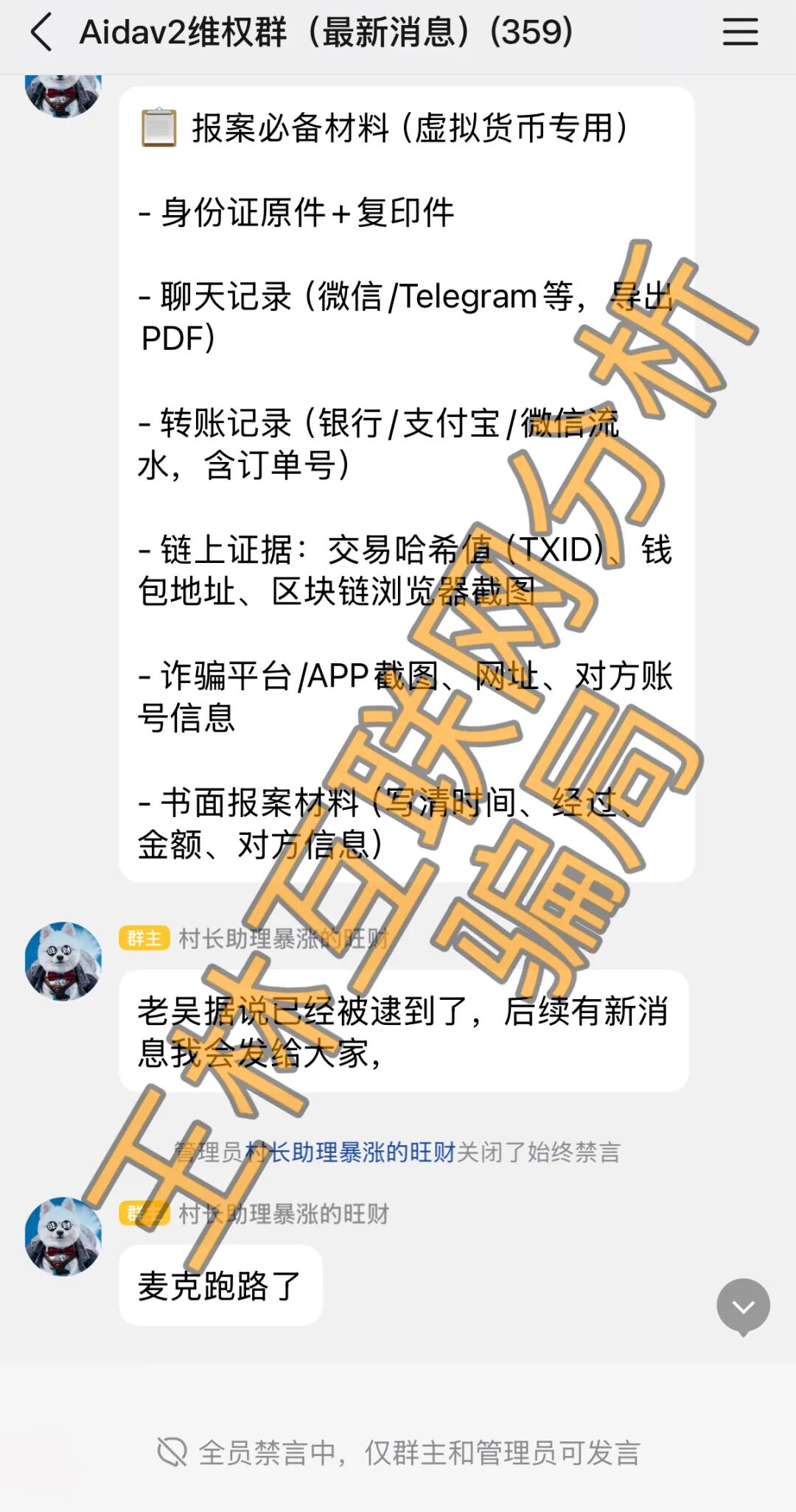Screen dimensions: 796x1512
Task: Select the 老吴据说已经被逮到了 message bubble
Action: pyautogui.click(x=404, y=1032)
